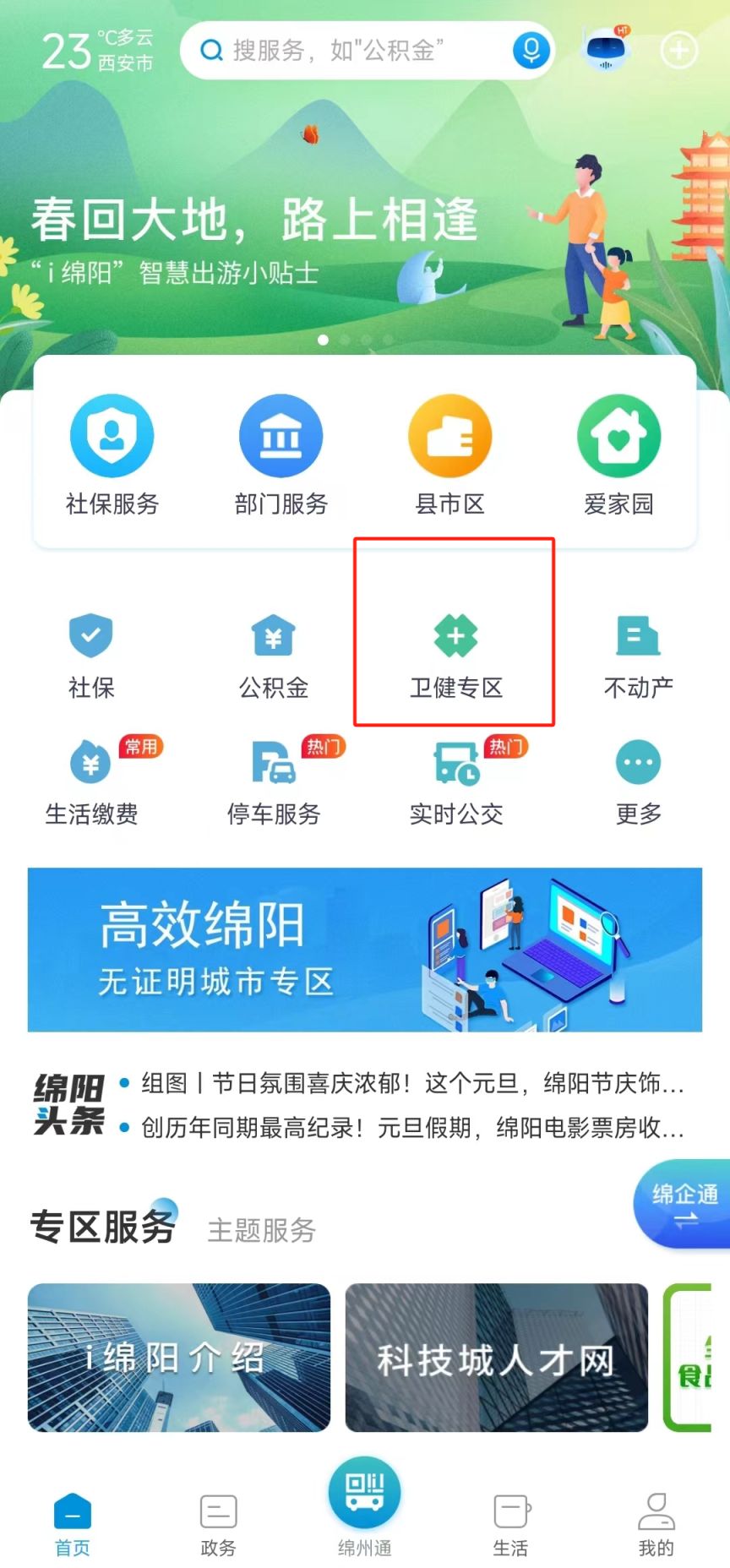Open the 高效绵阳 无证明城市专区 banner
The image size is (730, 1568).
point(365,949)
